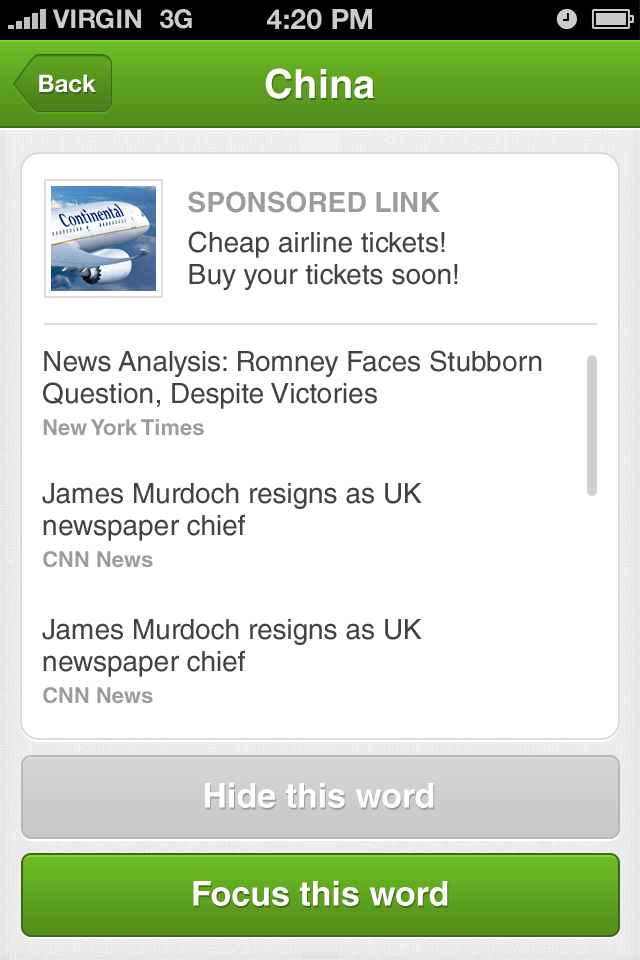
Task: Go back using the Back button
Action: pyautogui.click(x=63, y=84)
